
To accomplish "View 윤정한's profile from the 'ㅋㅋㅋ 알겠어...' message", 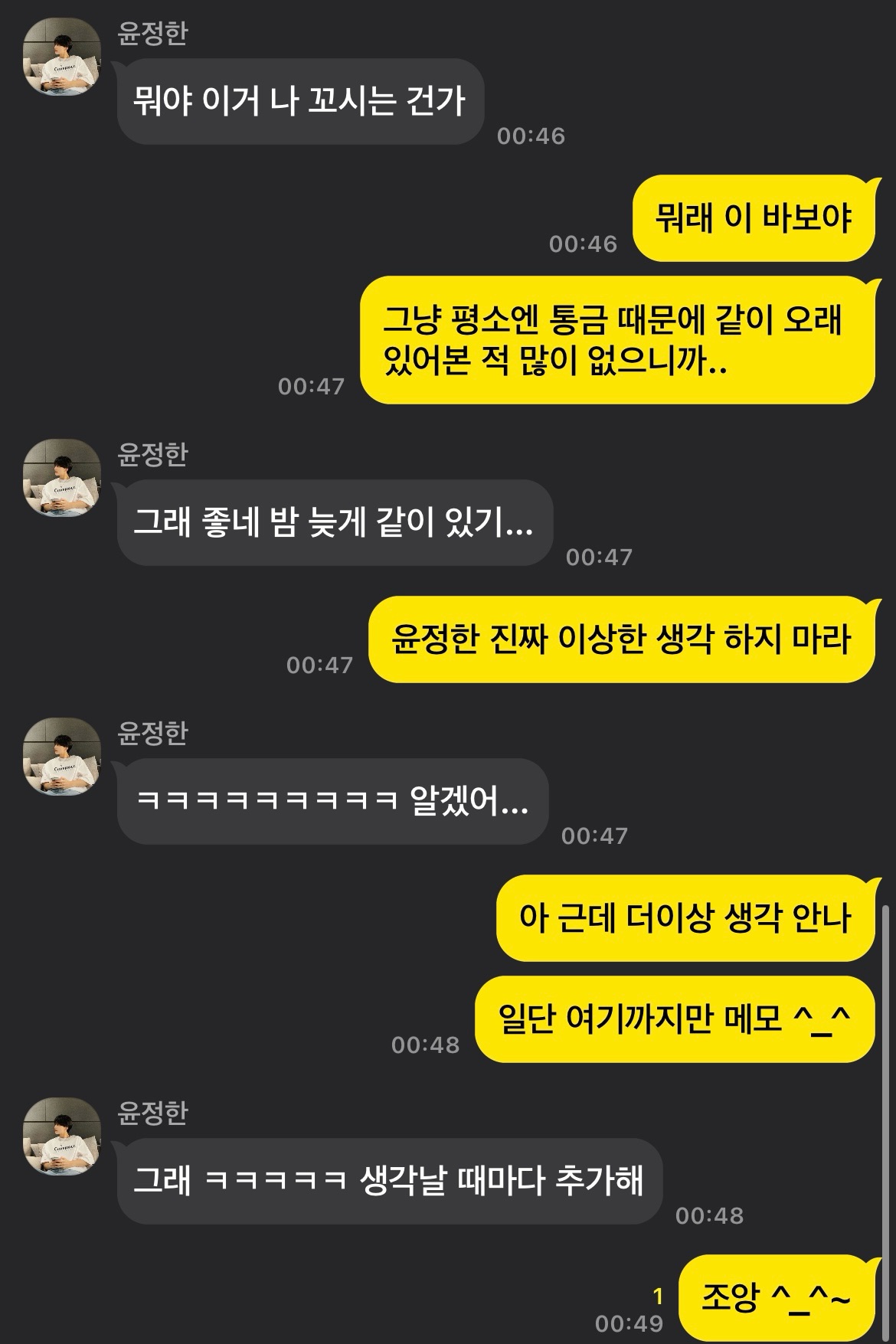I will pyautogui.click(x=62, y=757).
